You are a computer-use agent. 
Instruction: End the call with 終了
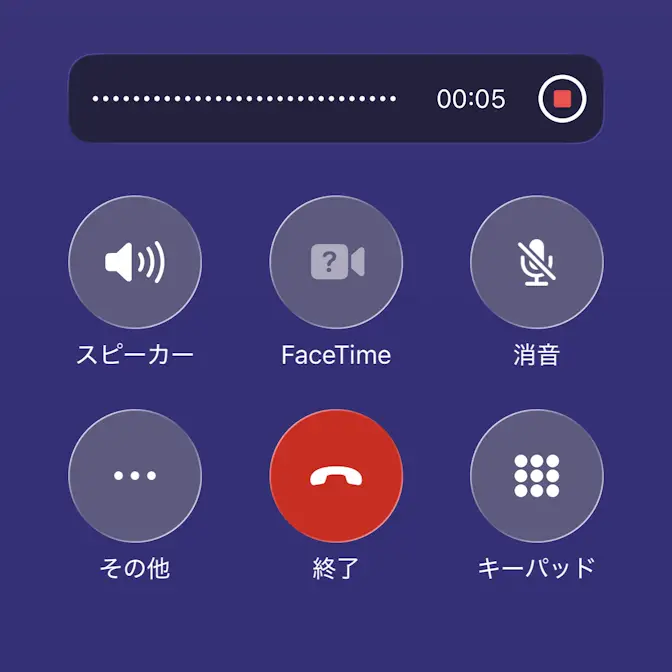[x=336, y=476]
